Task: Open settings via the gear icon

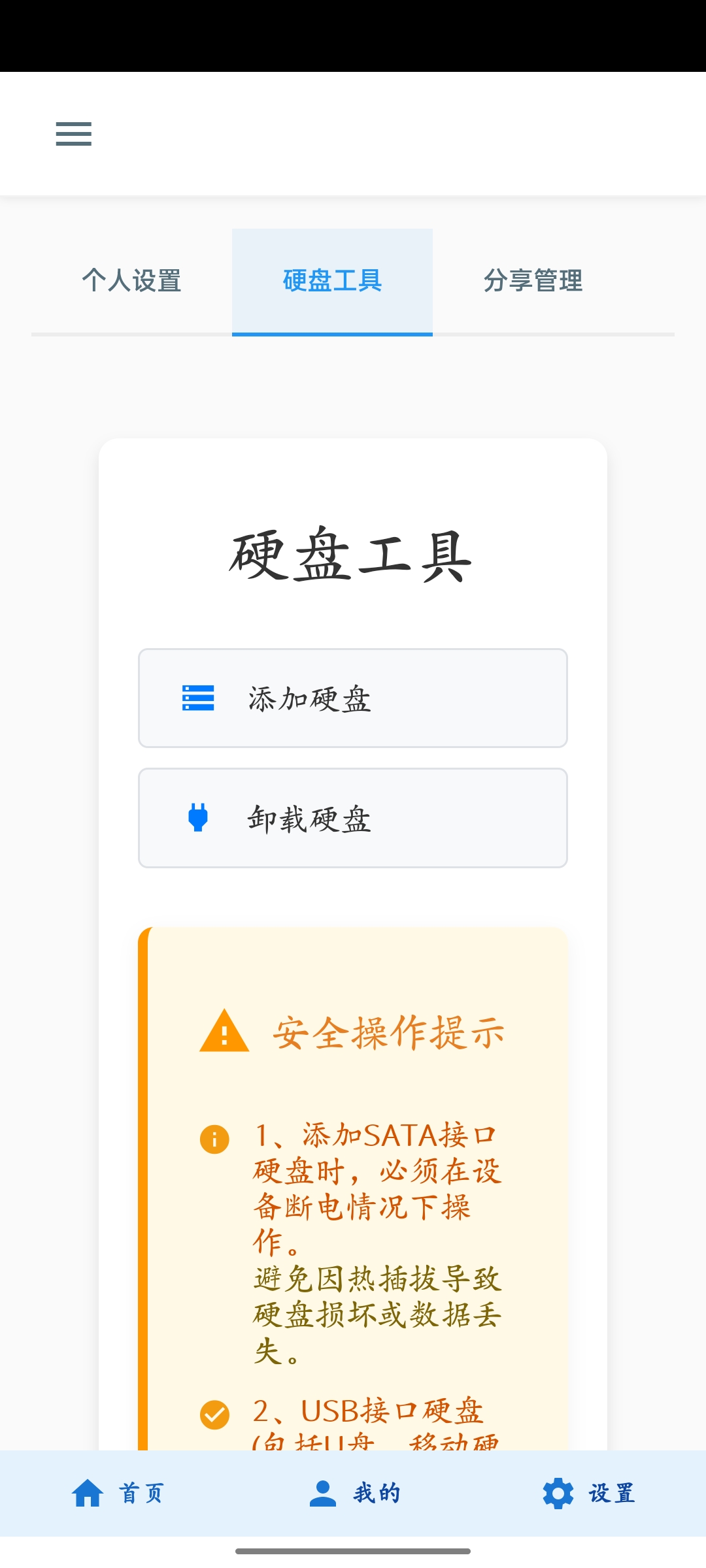Action: pos(559,1492)
